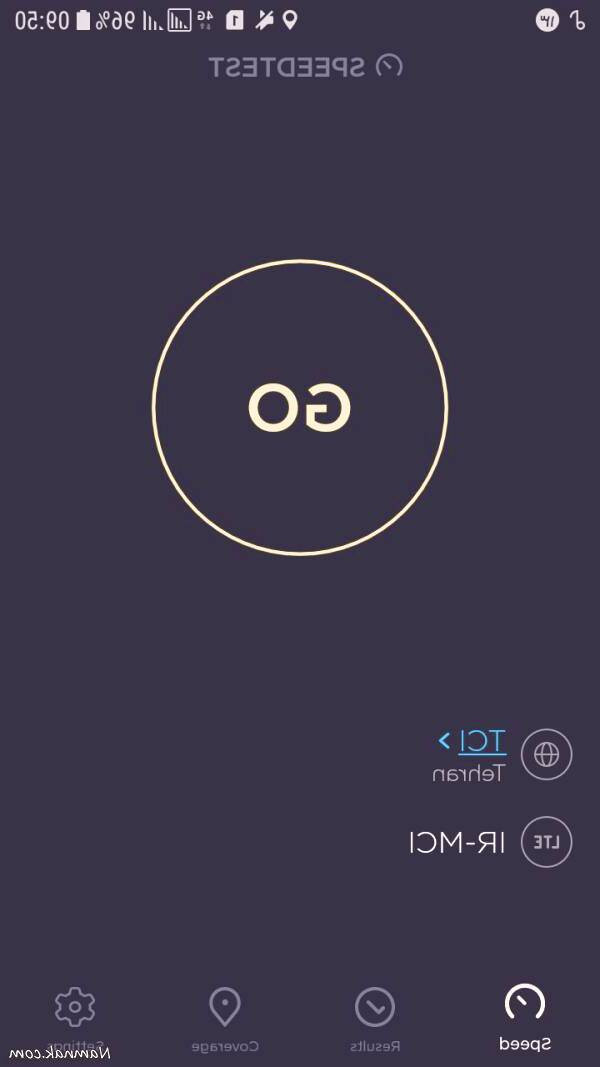Open the Coverage tab
The height and width of the screenshot is (1067, 600).
[225, 1017]
